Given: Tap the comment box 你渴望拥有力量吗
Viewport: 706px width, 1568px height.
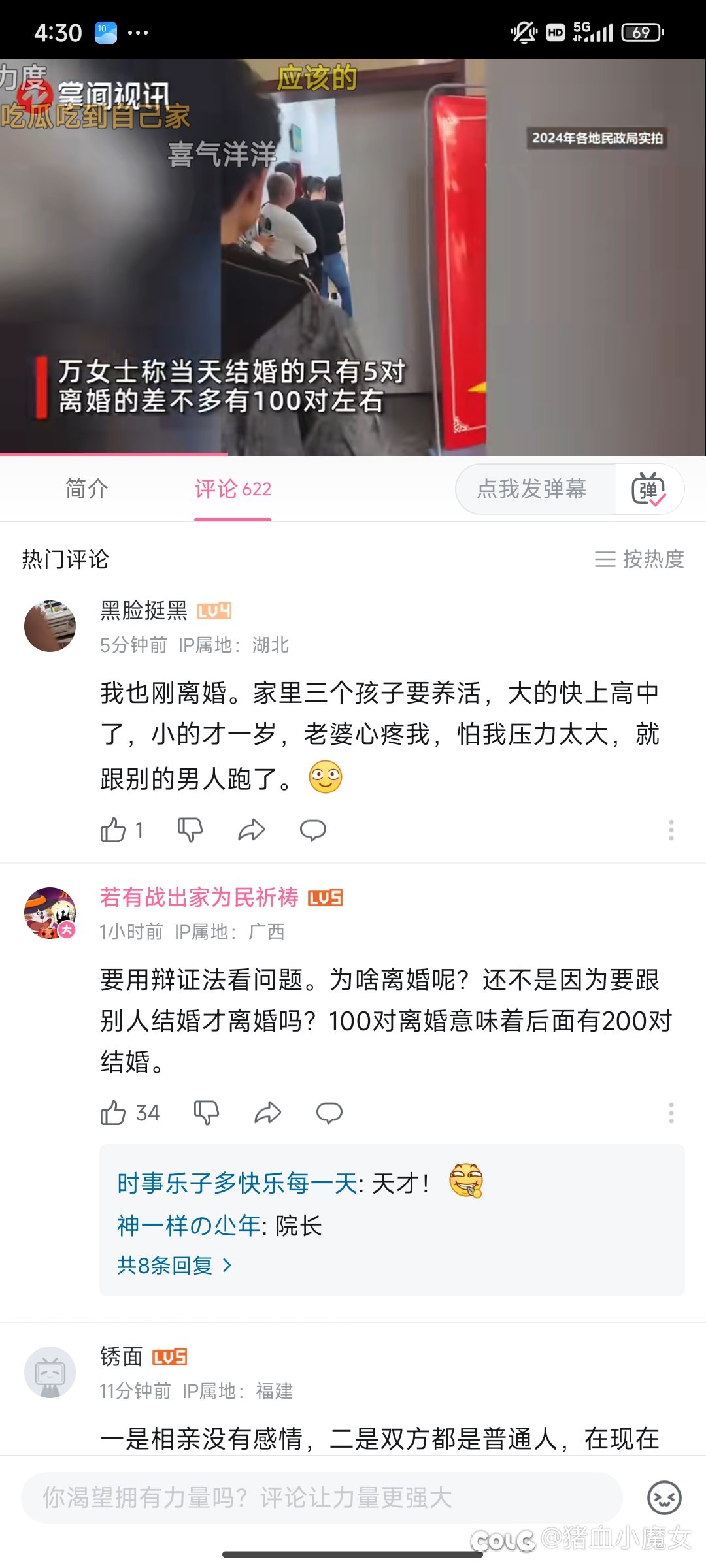Looking at the screenshot, I should coord(320,1497).
